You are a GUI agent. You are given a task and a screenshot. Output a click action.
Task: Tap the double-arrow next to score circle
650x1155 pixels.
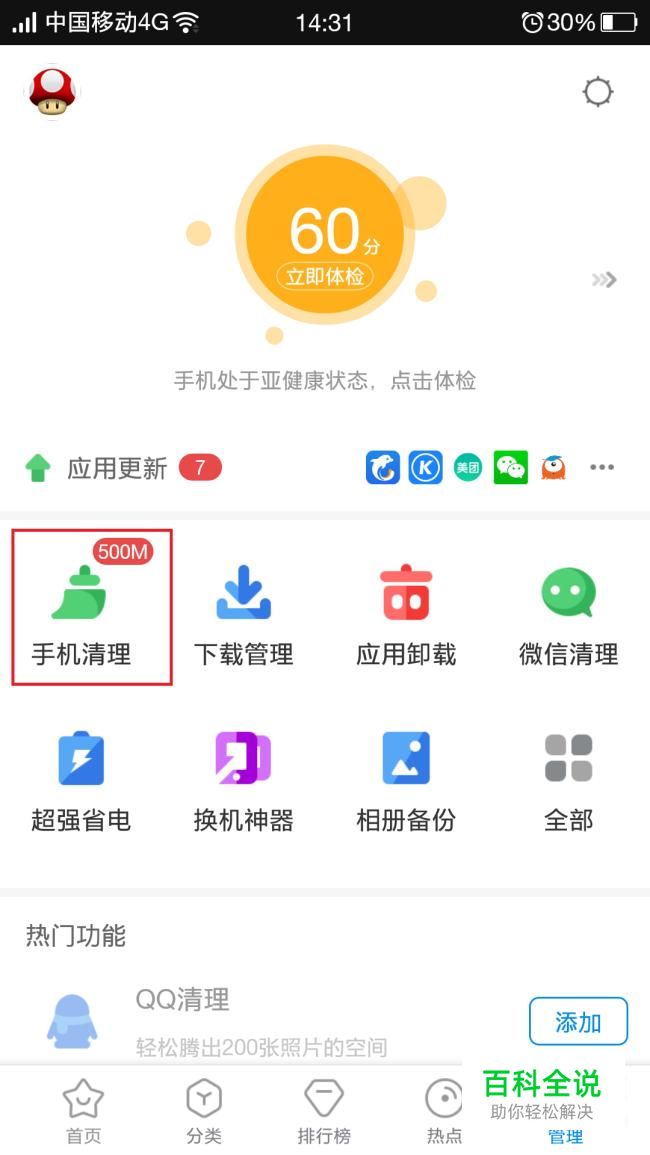pos(604,280)
